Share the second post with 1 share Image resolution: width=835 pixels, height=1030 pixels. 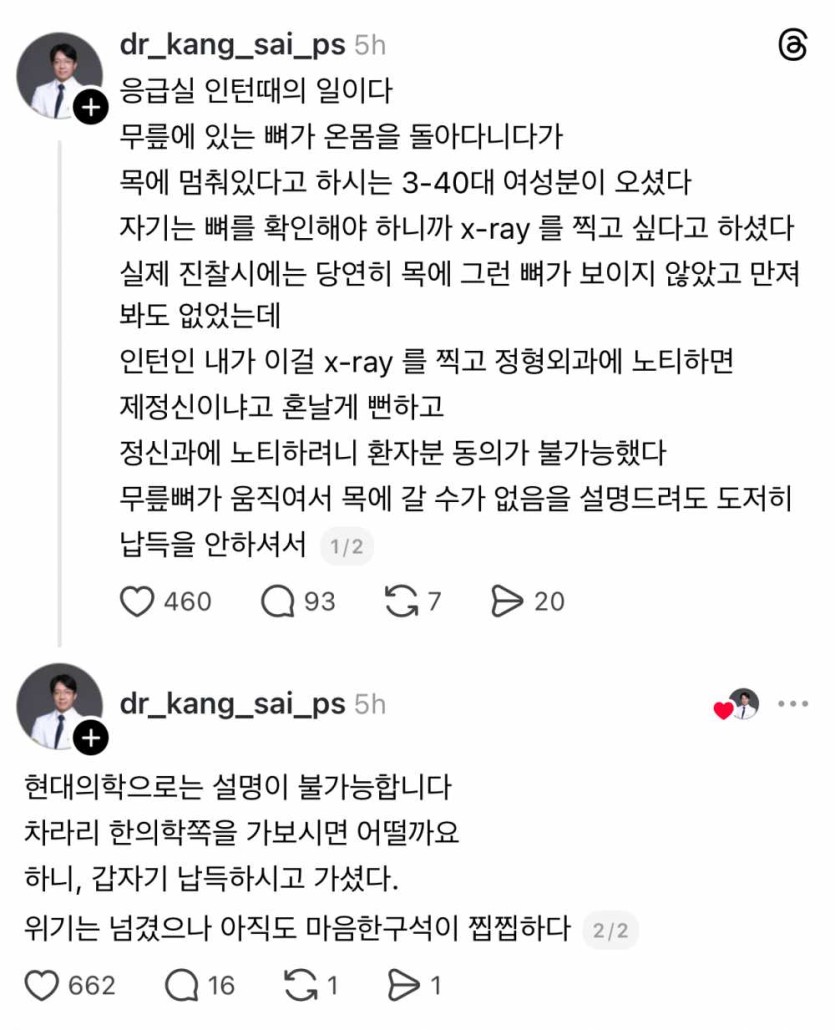pyautogui.click(x=402, y=986)
